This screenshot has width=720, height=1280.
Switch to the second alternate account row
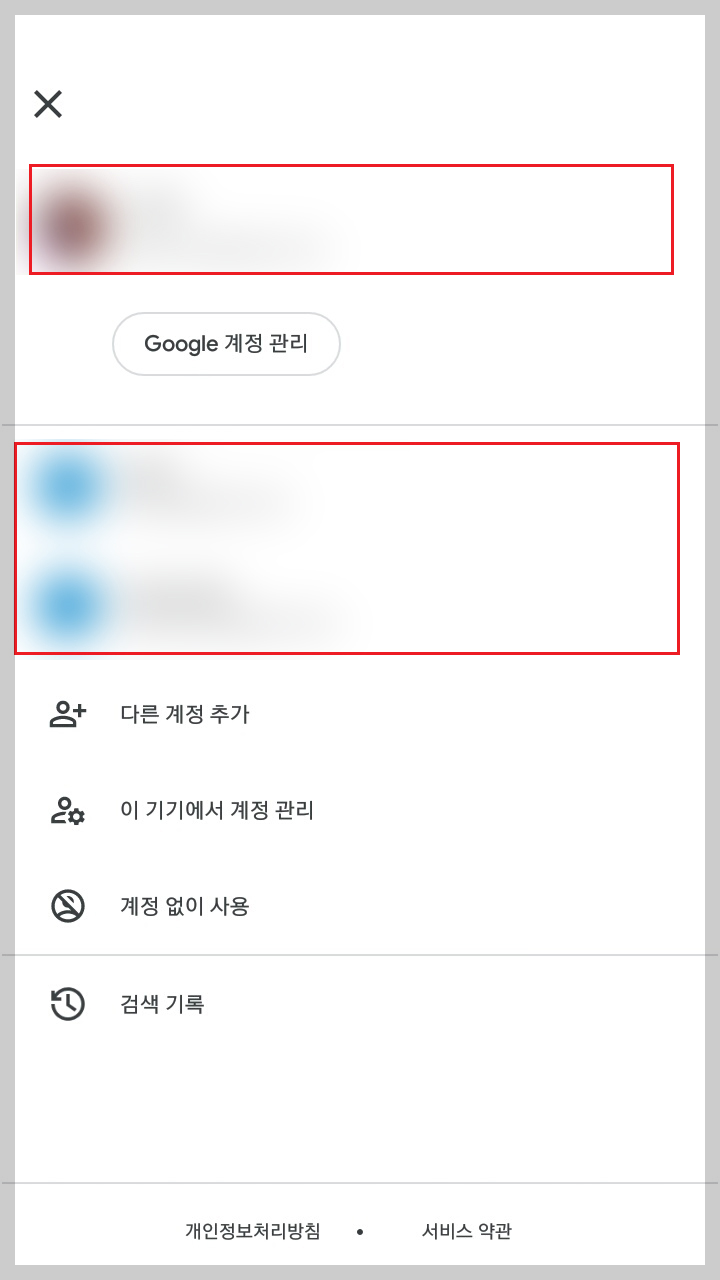click(x=350, y=604)
